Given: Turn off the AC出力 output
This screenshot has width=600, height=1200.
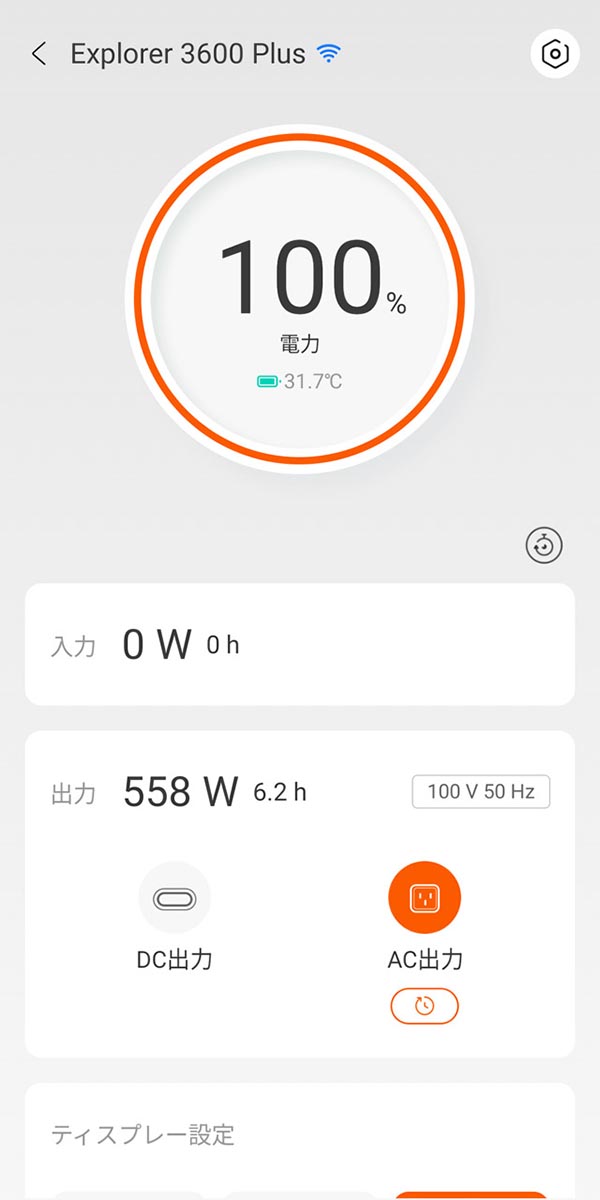Looking at the screenshot, I should 425,898.
